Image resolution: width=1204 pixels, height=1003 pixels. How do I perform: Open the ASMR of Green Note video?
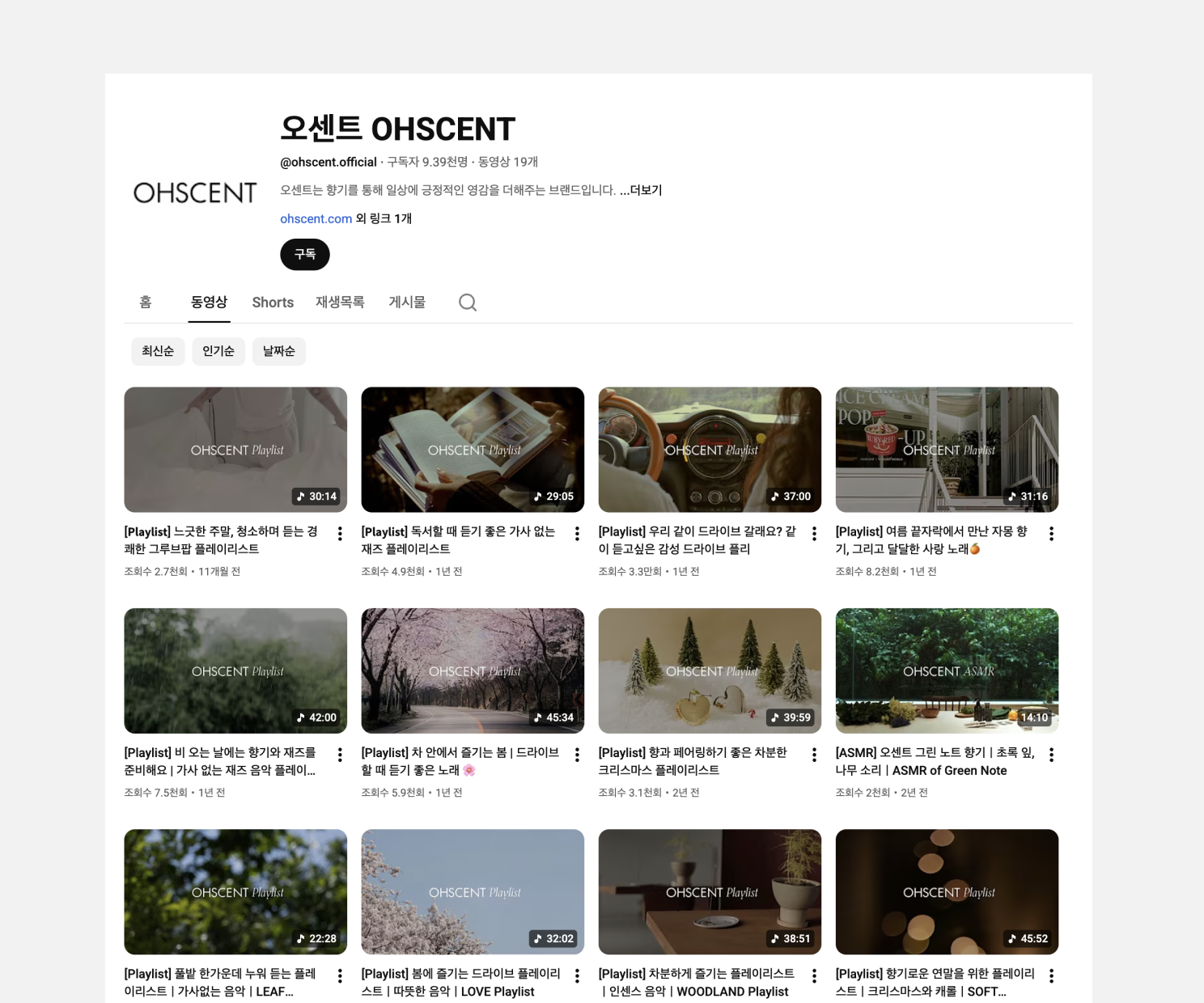pyautogui.click(x=947, y=671)
